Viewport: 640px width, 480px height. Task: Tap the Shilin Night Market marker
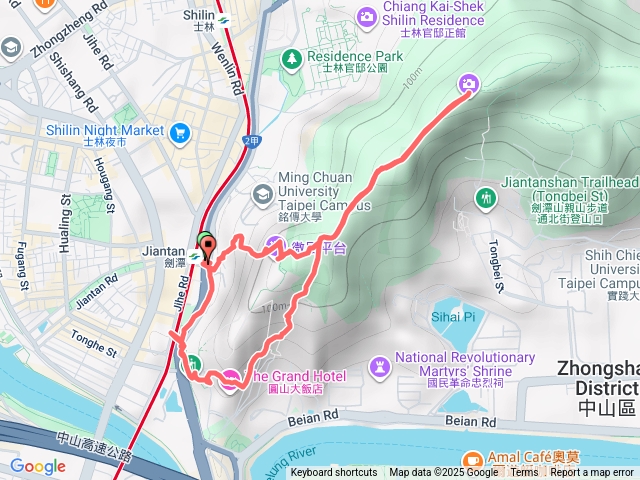click(180, 131)
